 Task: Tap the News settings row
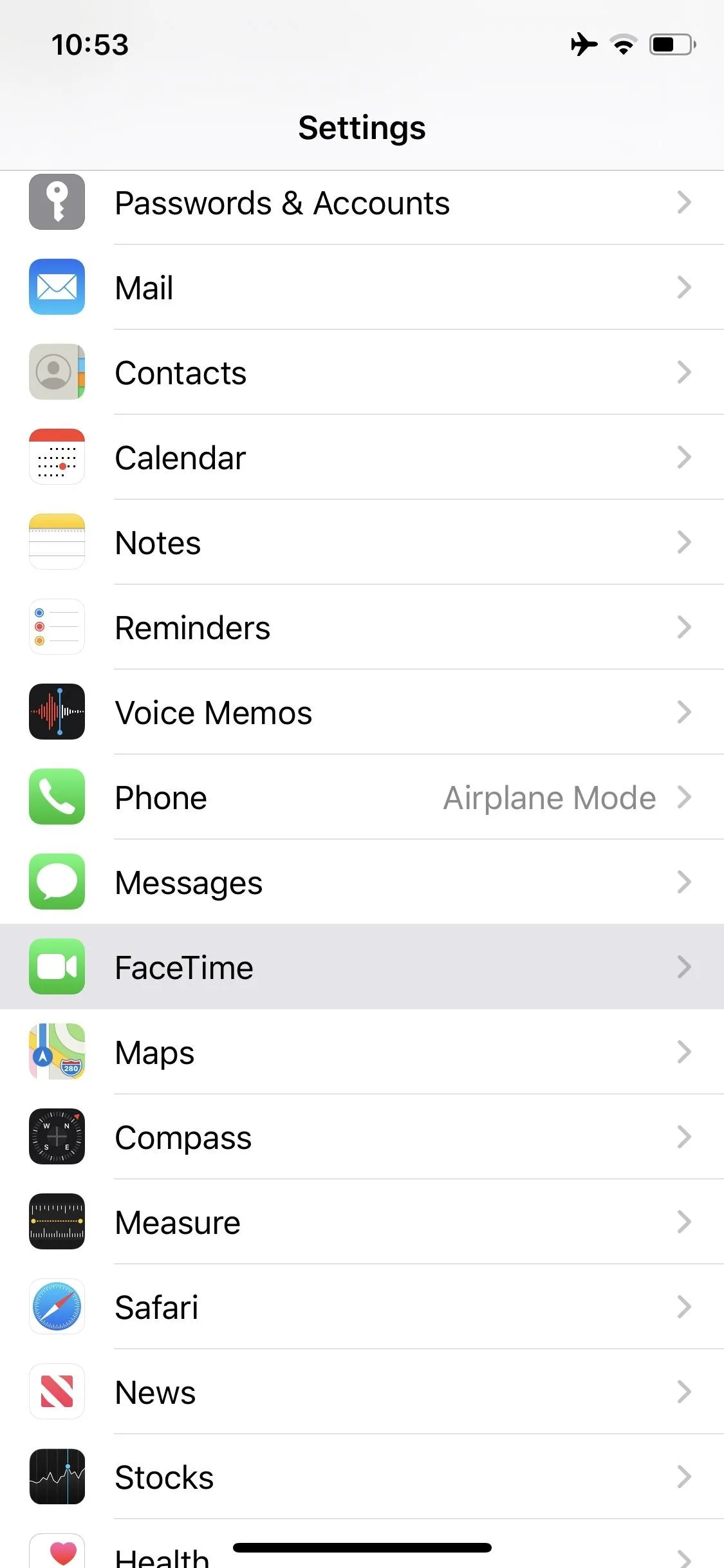coord(362,1392)
